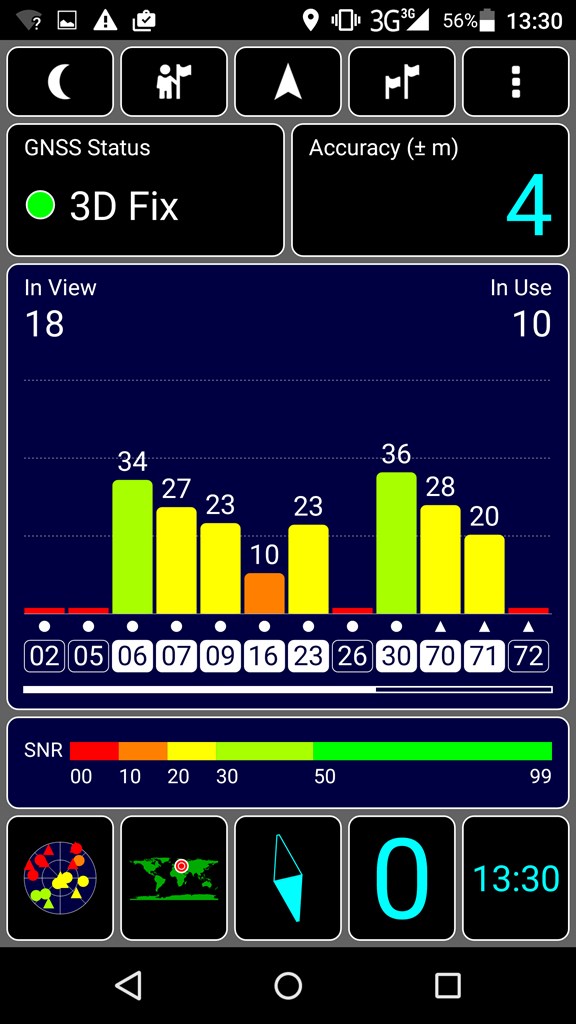The width and height of the screenshot is (576, 1024).
Task: Open the two flags route button
Action: click(x=402, y=82)
